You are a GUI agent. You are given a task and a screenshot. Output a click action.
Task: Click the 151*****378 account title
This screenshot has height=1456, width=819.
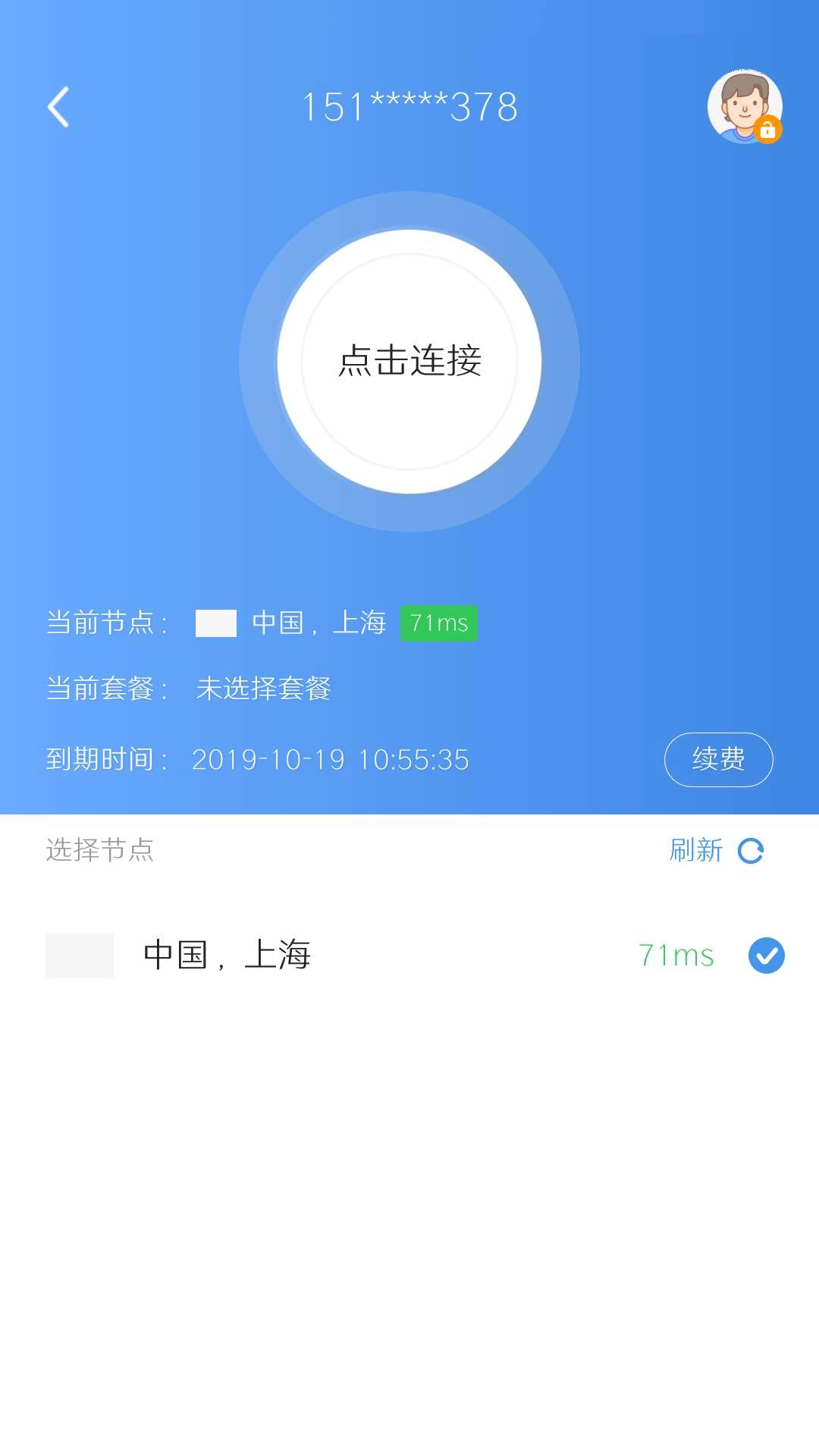(409, 106)
